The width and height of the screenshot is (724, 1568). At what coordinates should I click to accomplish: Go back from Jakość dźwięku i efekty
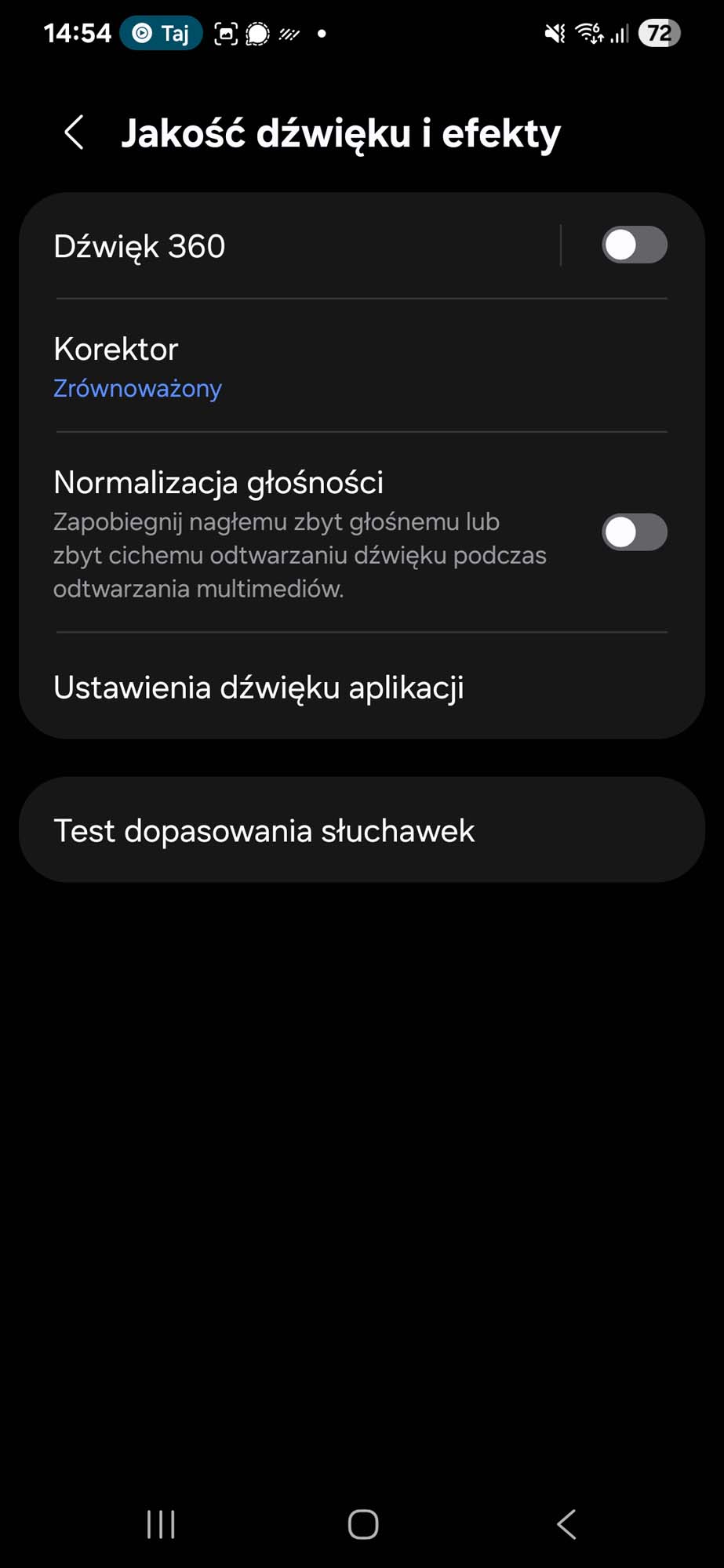click(x=75, y=132)
